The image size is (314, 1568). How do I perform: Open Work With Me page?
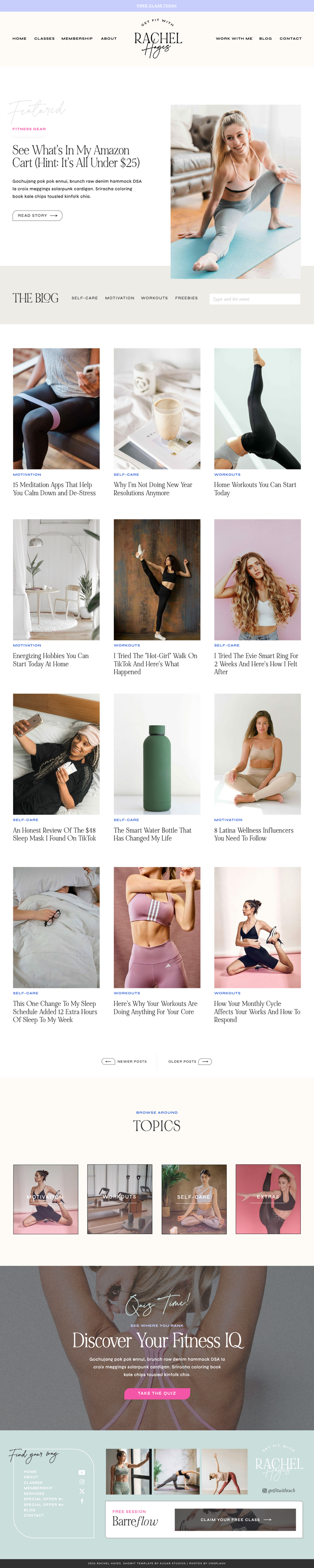[x=234, y=38]
